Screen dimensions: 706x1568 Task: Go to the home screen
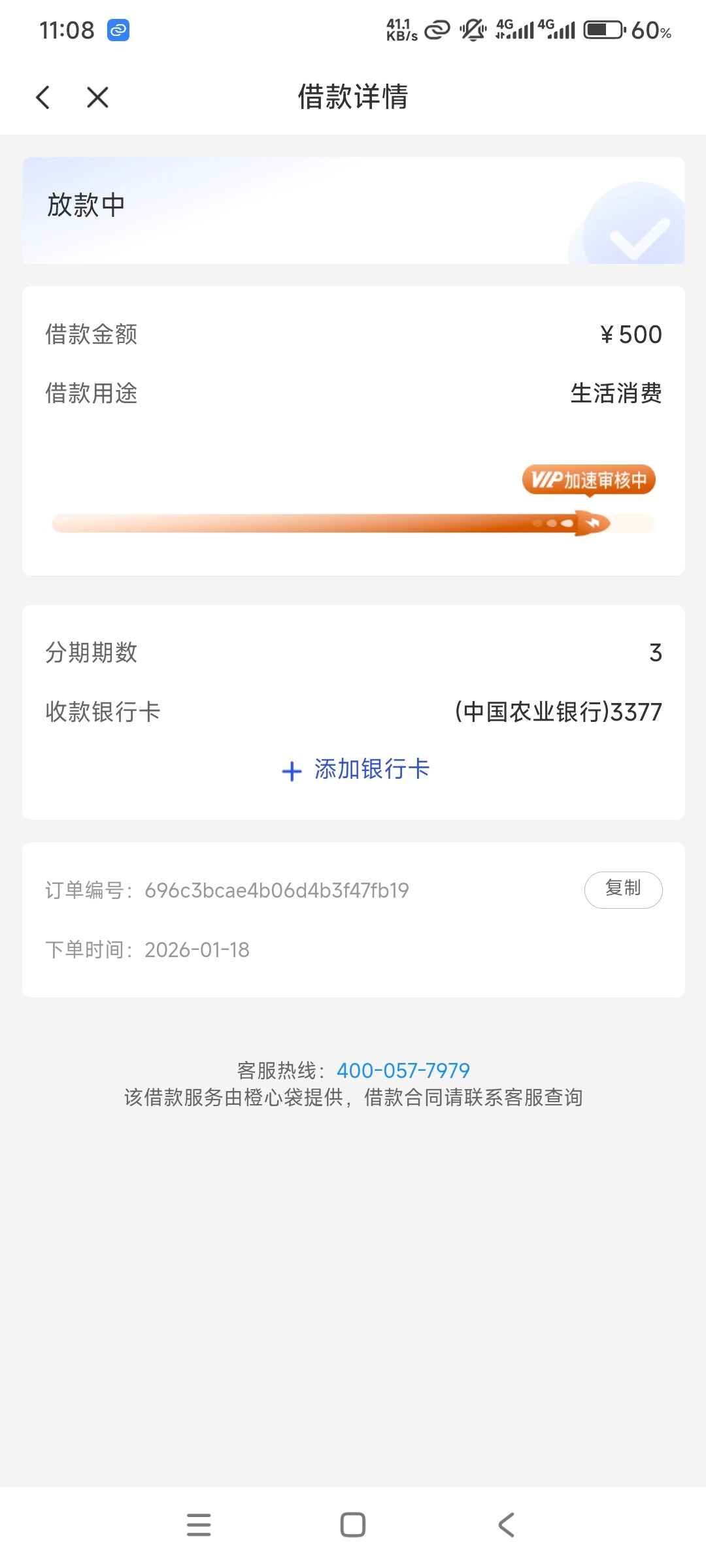353,1525
